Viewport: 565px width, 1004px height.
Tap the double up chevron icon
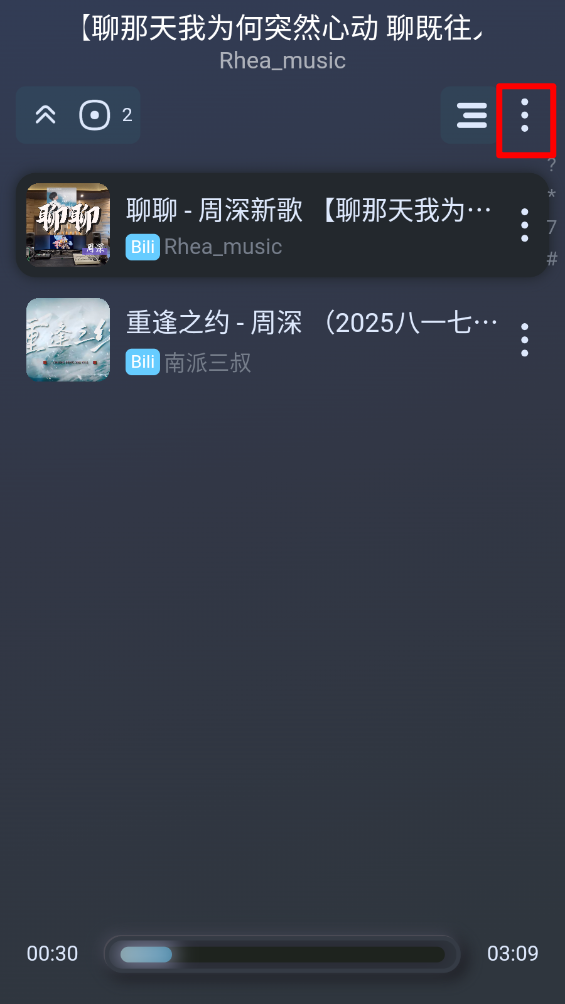pos(45,115)
